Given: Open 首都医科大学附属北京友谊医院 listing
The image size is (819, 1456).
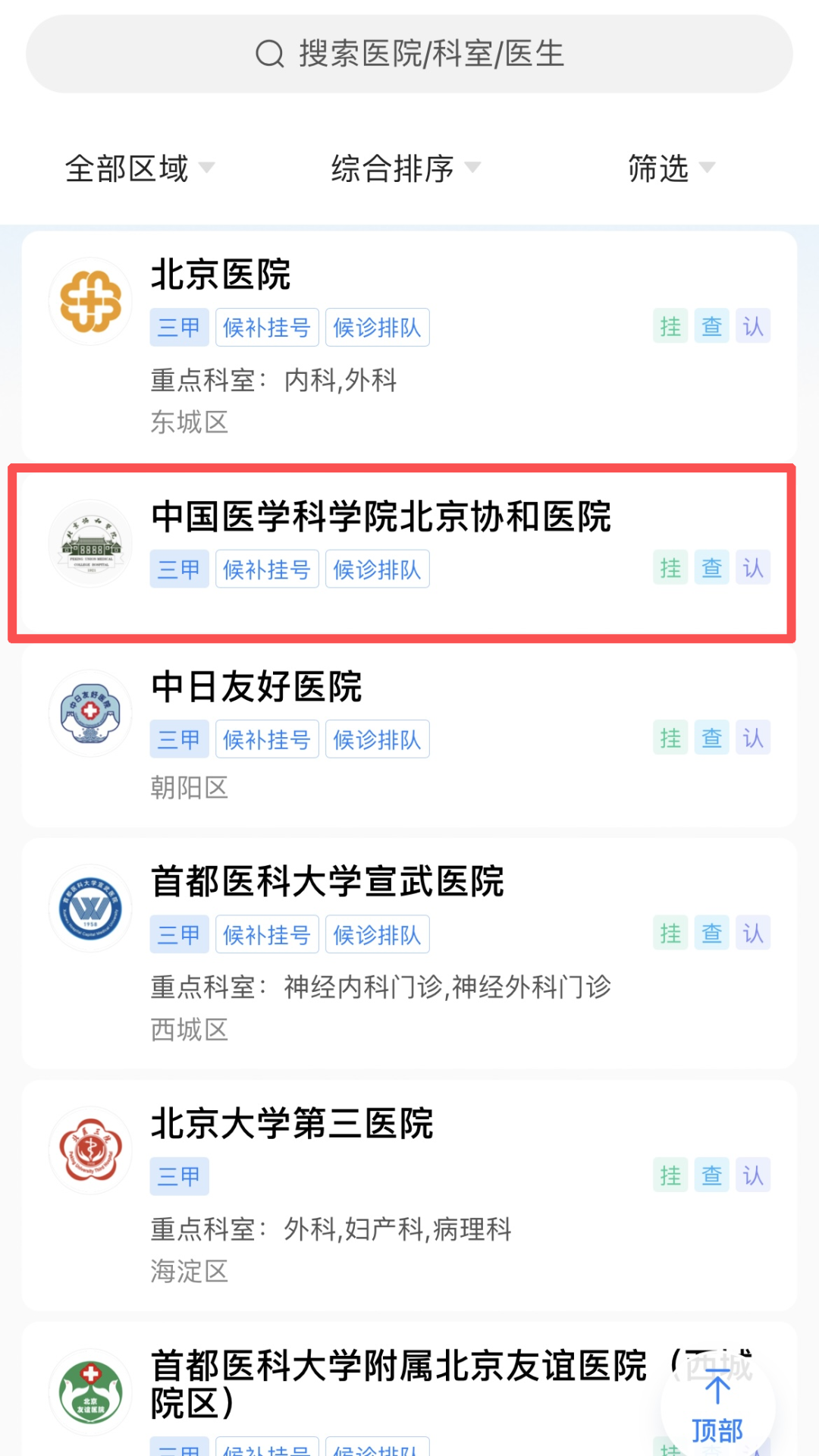Looking at the screenshot, I should 409,1389.
